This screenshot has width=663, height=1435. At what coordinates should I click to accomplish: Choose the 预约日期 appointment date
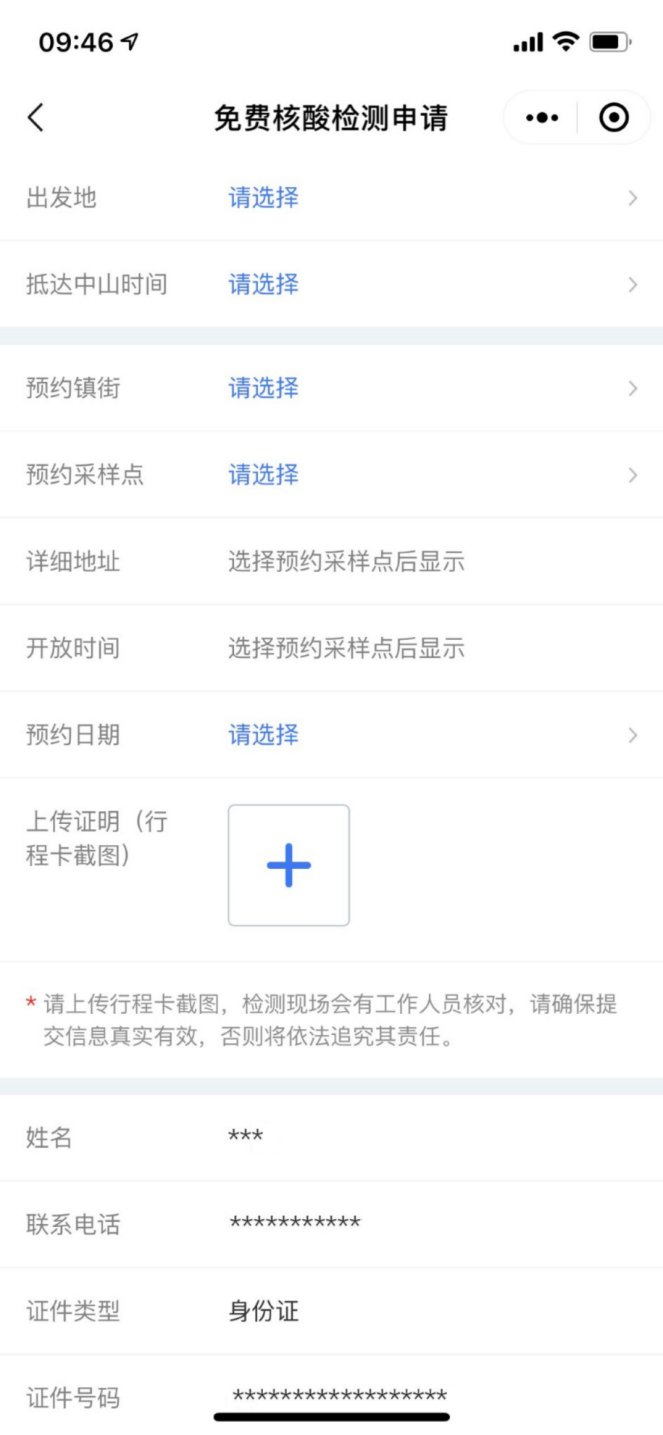331,735
